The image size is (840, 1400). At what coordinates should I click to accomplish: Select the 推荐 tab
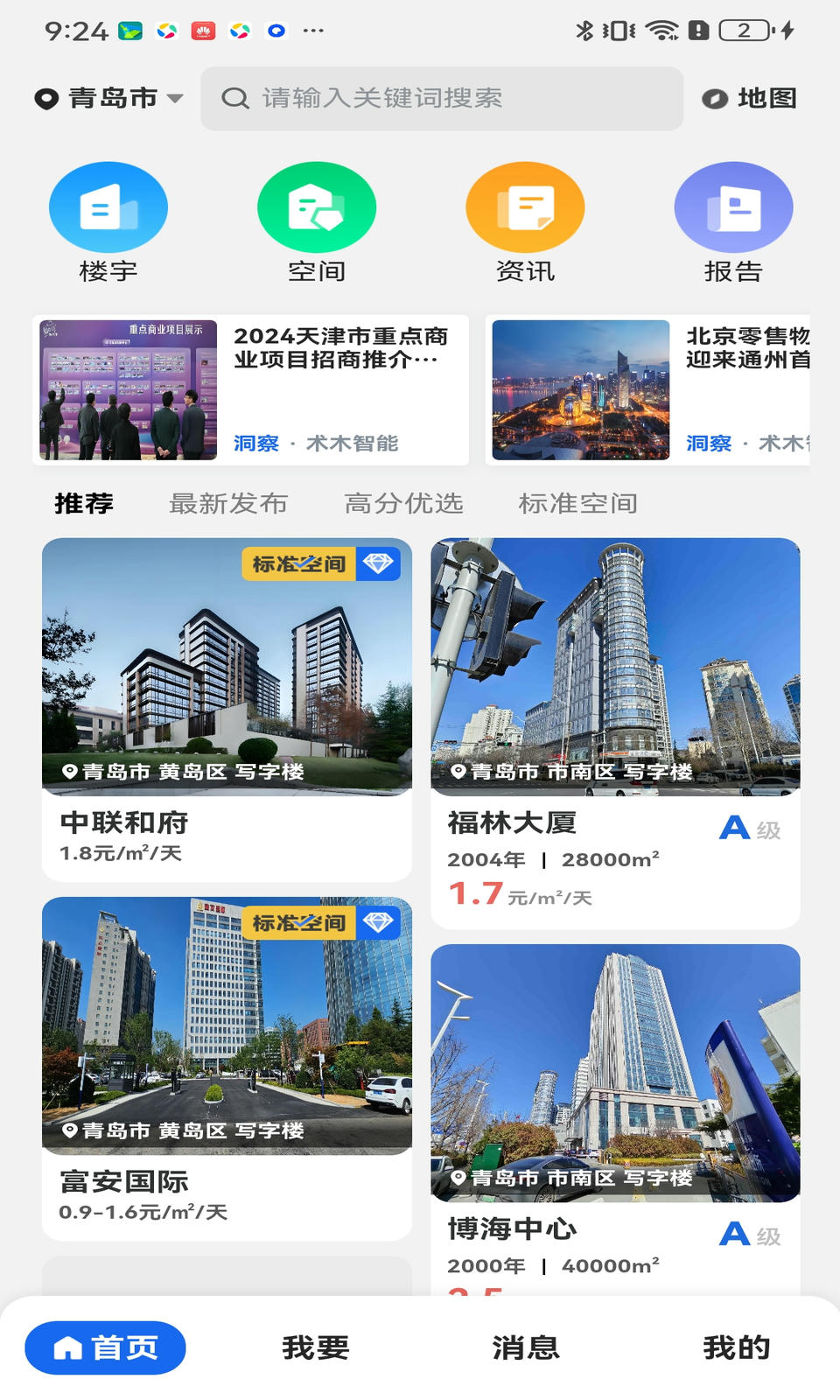84,503
